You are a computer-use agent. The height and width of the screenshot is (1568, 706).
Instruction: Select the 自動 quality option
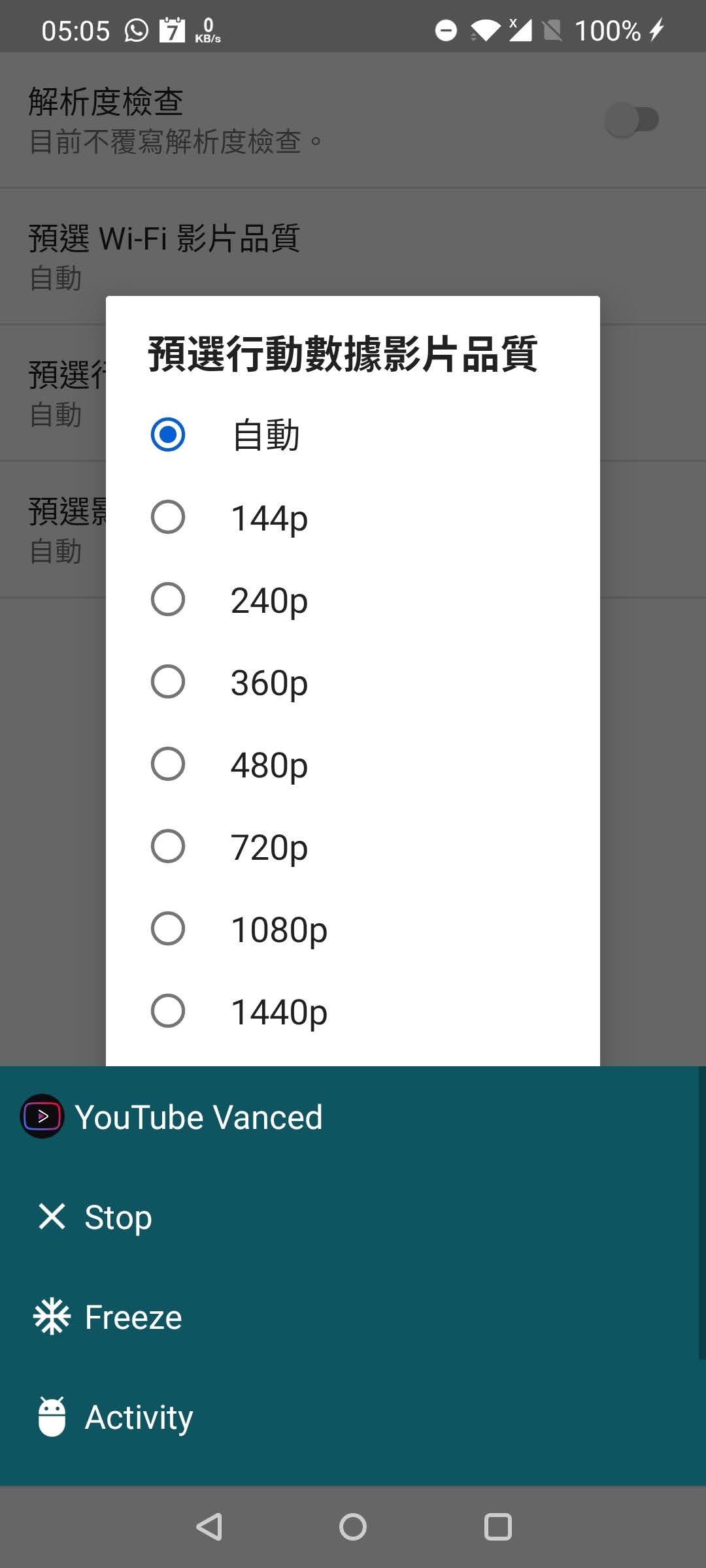353,435
